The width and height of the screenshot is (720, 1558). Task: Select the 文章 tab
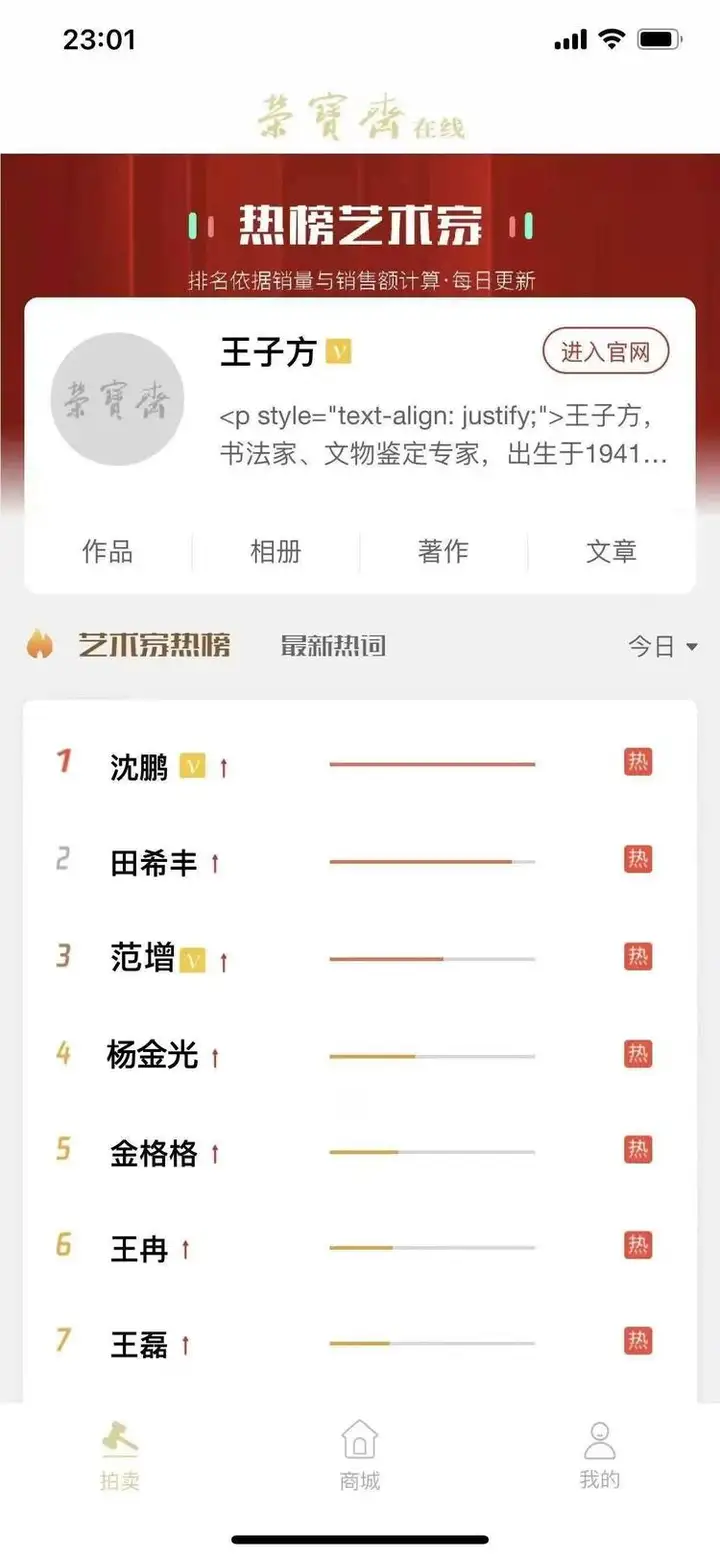click(611, 551)
